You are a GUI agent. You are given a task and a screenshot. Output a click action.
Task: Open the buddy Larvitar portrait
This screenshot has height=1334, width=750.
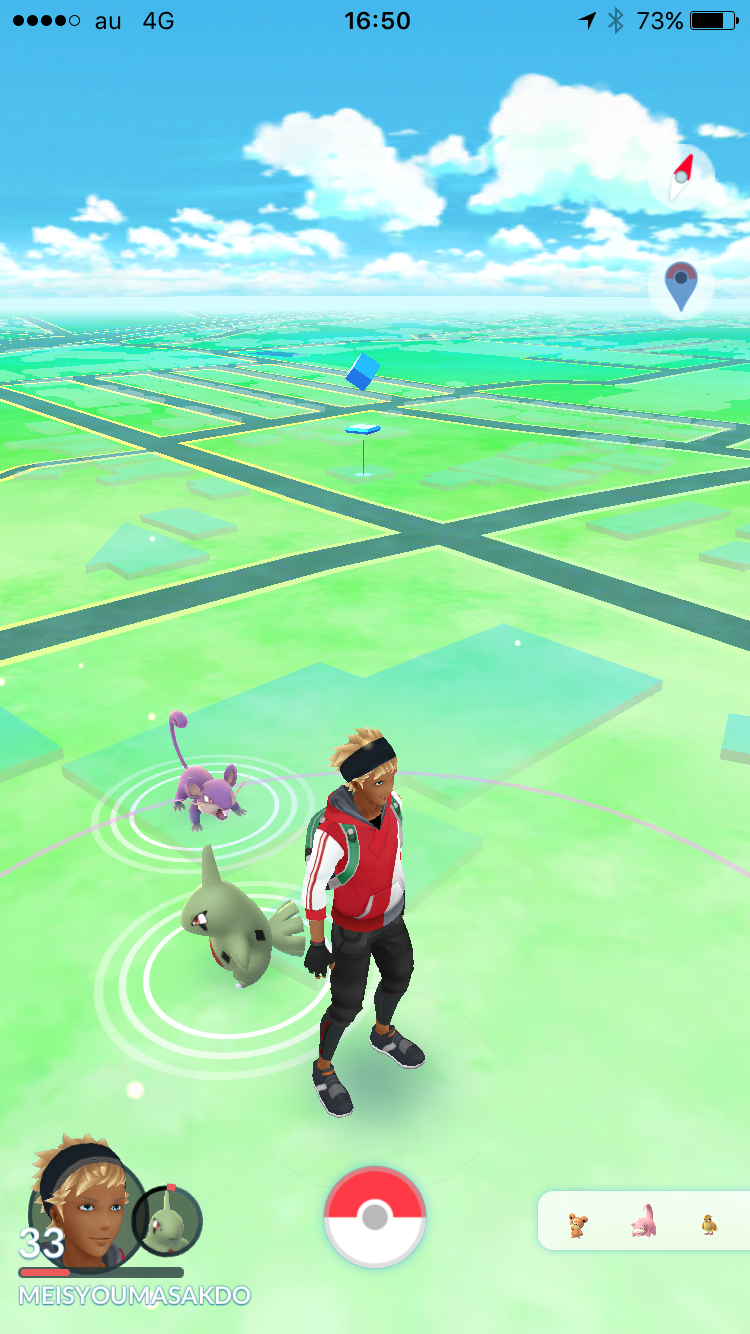pyautogui.click(x=168, y=1220)
